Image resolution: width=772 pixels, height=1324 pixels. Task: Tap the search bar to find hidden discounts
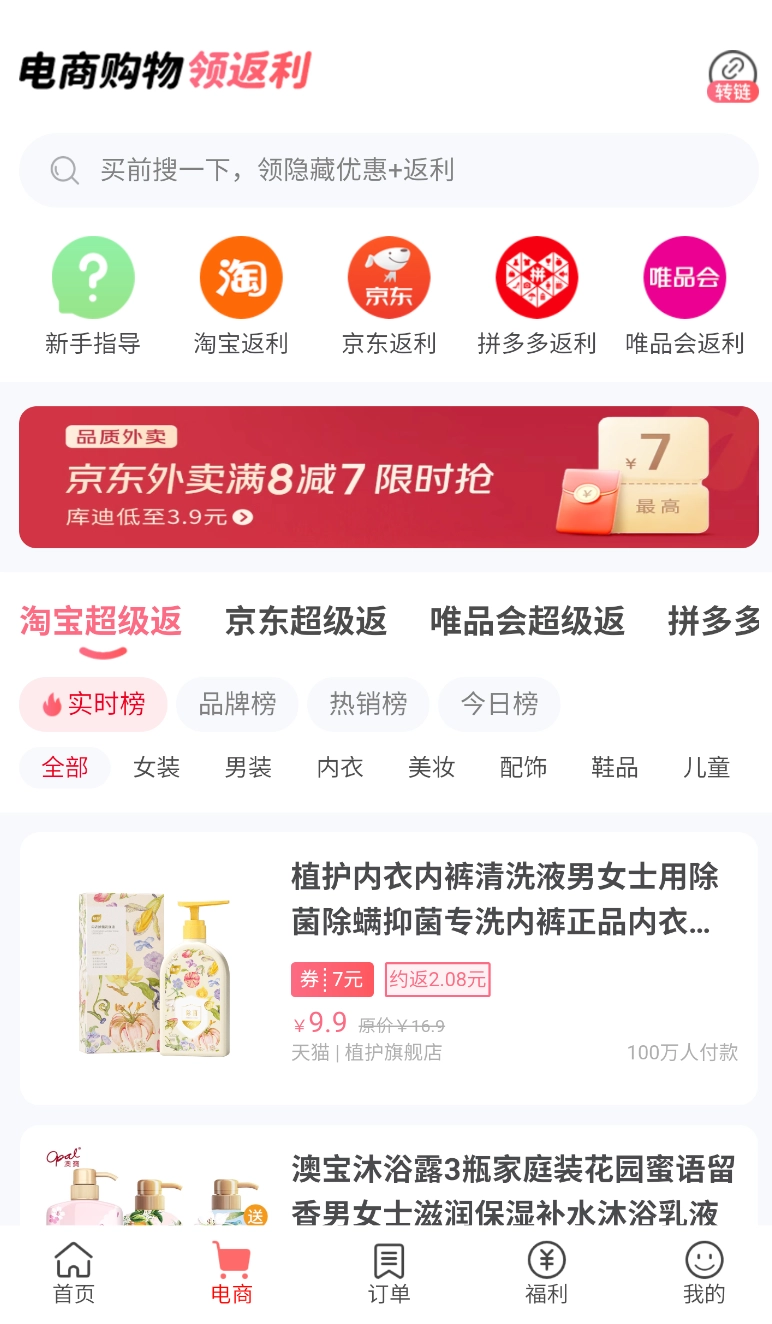[386, 170]
